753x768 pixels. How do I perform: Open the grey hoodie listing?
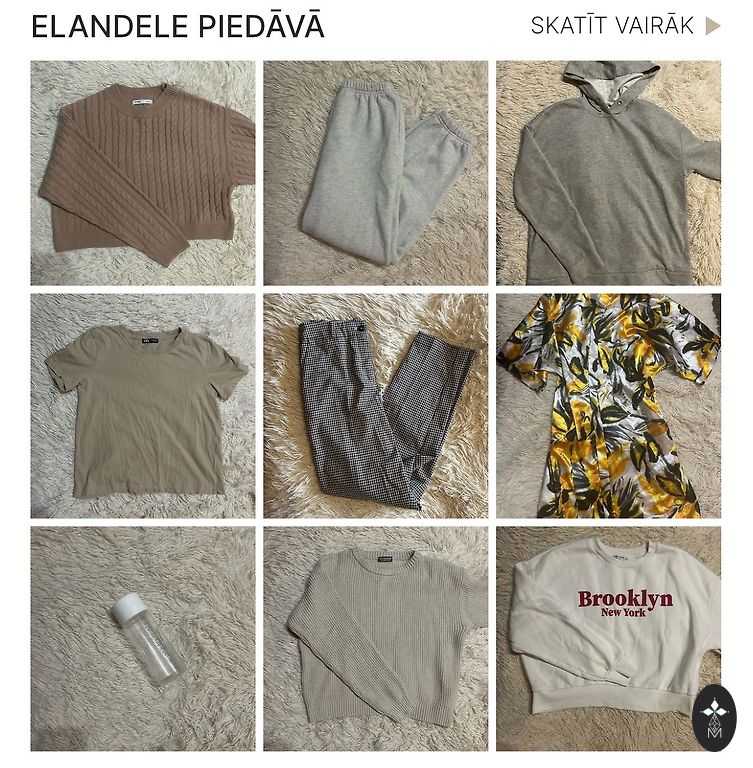(608, 173)
